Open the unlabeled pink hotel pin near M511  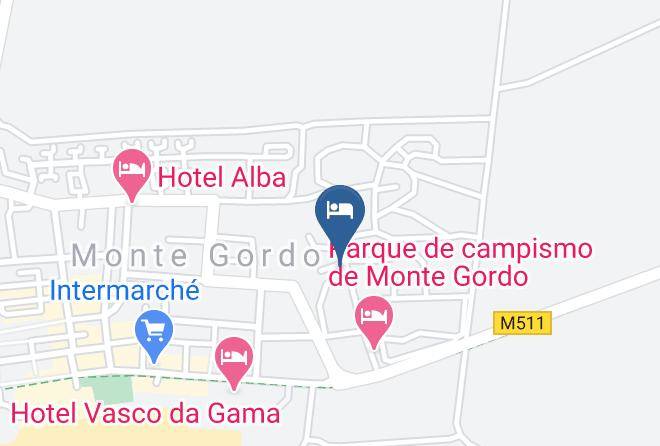(375, 319)
